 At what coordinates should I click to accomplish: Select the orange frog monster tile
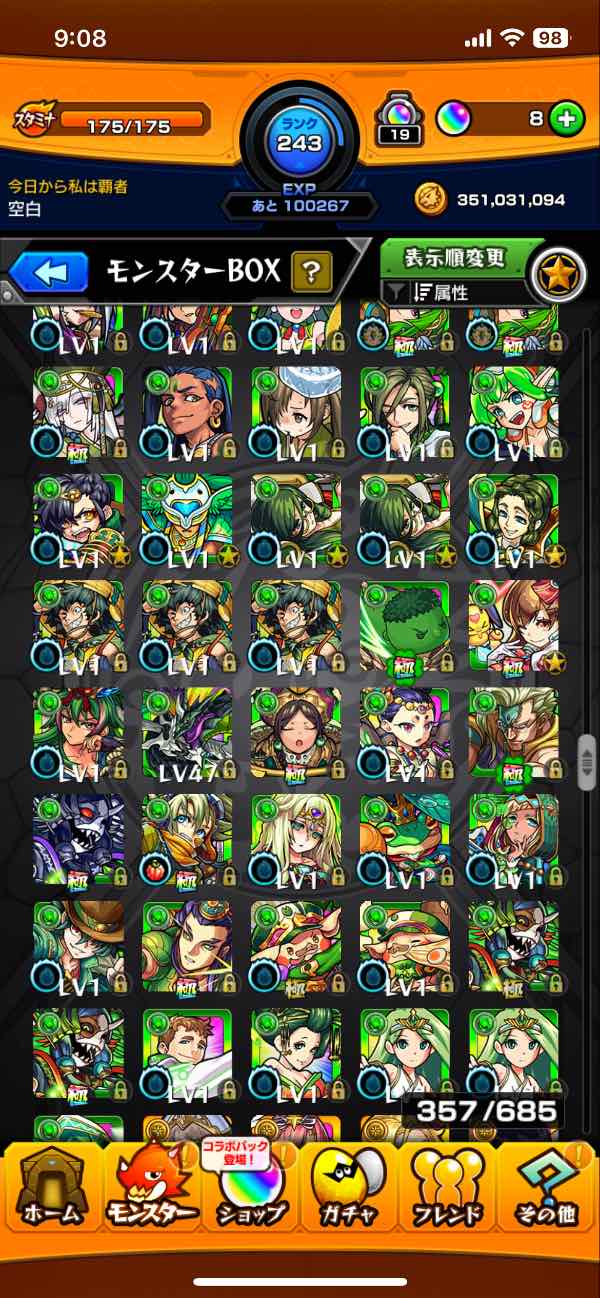tap(405, 840)
